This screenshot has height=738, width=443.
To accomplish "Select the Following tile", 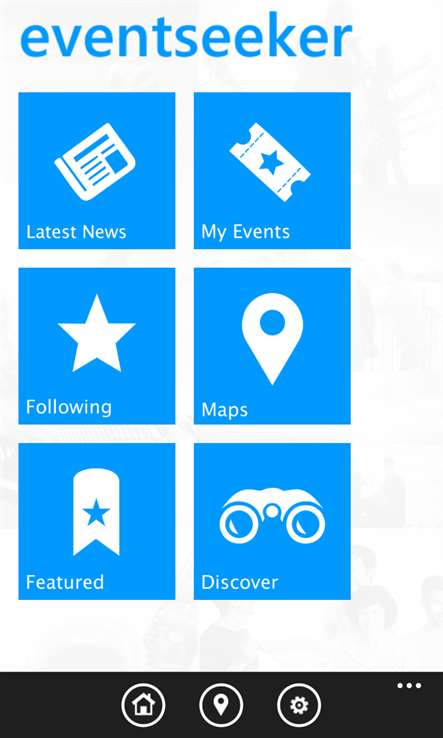I will (97, 346).
